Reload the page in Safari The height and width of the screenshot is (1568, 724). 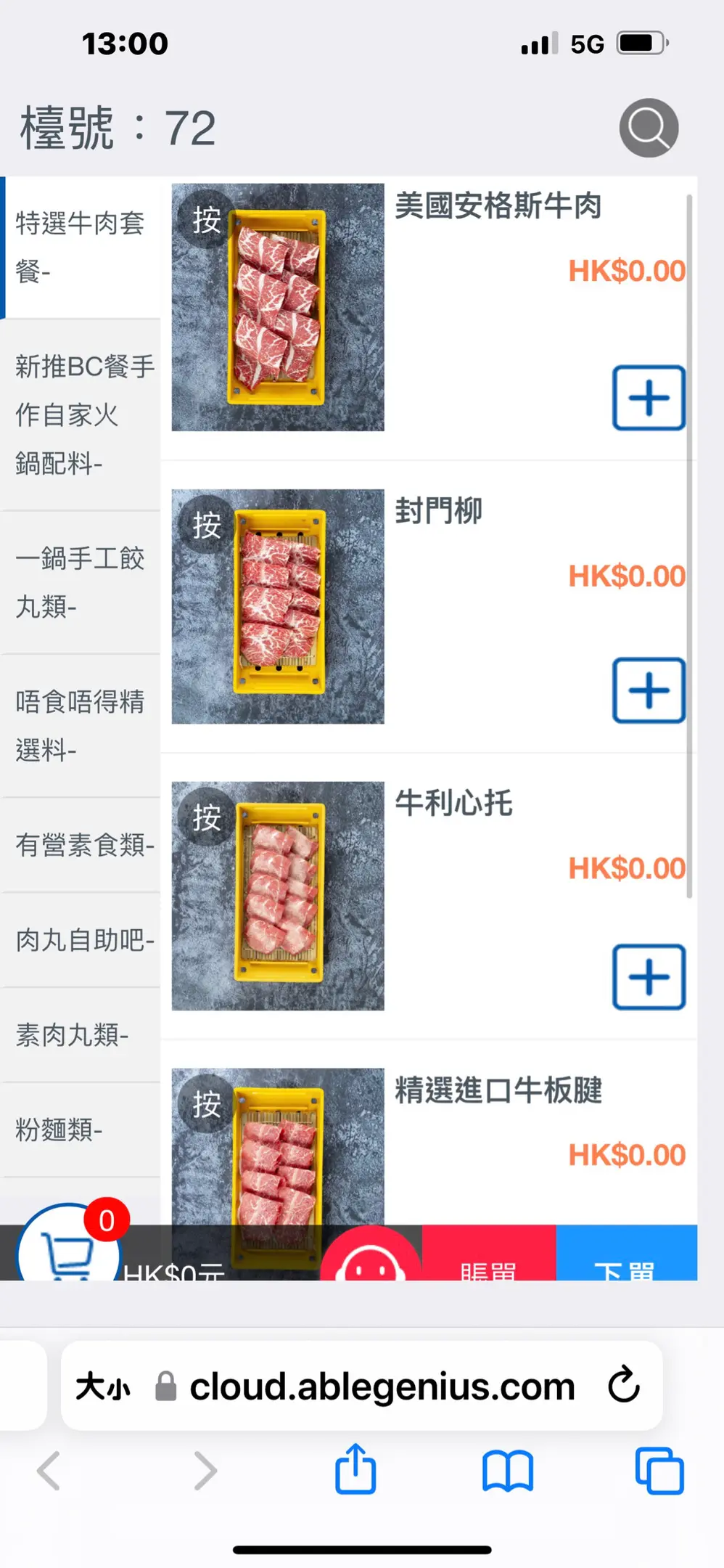(624, 1386)
